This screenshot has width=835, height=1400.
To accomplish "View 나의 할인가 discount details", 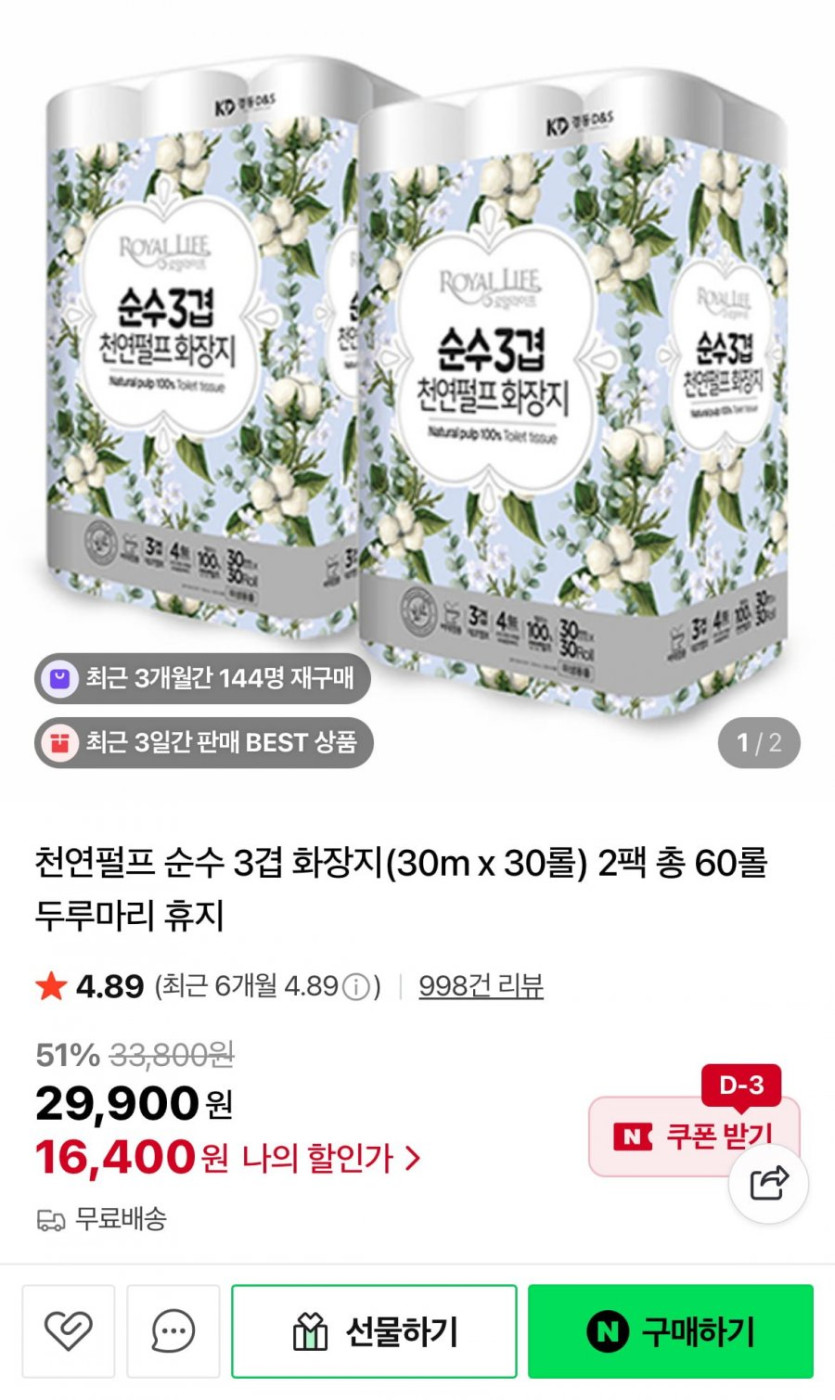I will click(330, 1158).
